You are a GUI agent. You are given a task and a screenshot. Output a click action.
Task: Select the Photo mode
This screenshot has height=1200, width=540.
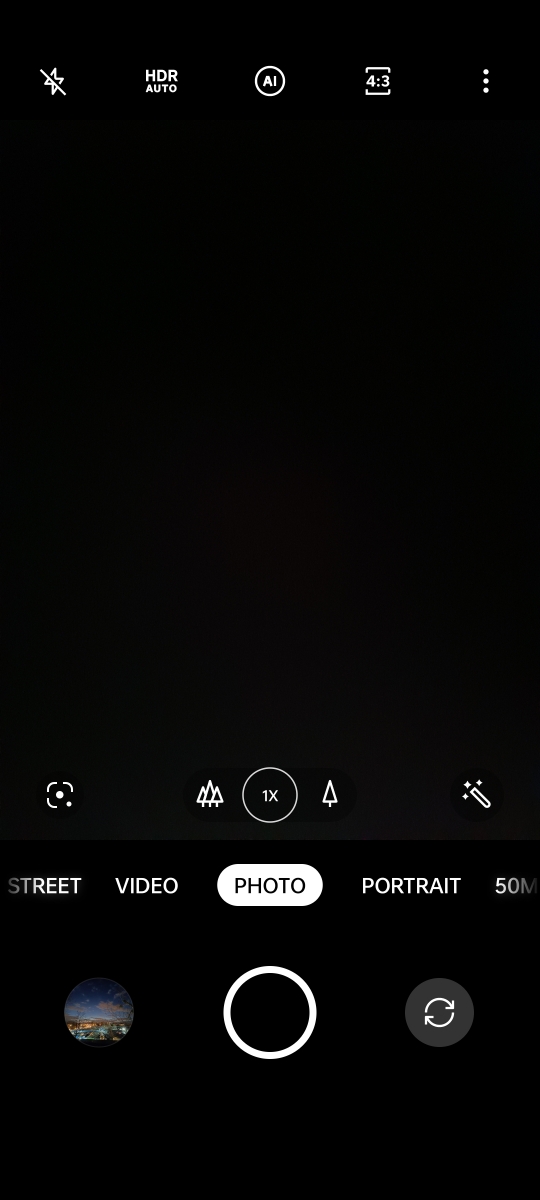pos(270,885)
